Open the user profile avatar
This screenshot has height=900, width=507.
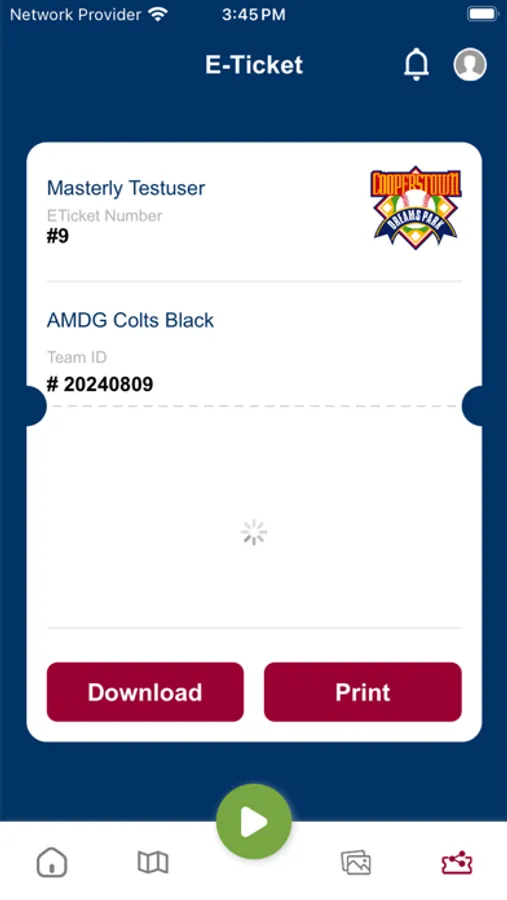click(x=470, y=64)
